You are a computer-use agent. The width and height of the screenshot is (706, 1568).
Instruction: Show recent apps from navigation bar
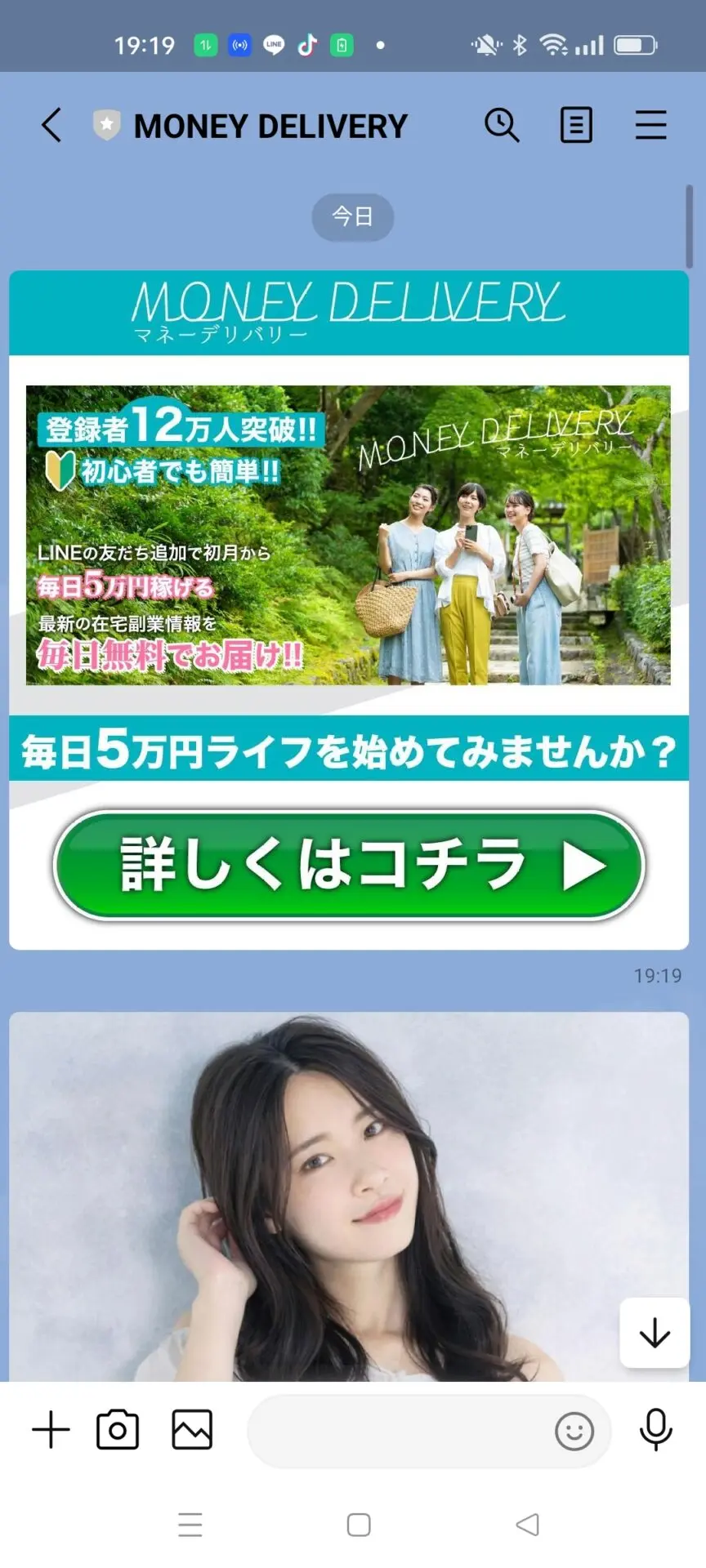point(190,1525)
